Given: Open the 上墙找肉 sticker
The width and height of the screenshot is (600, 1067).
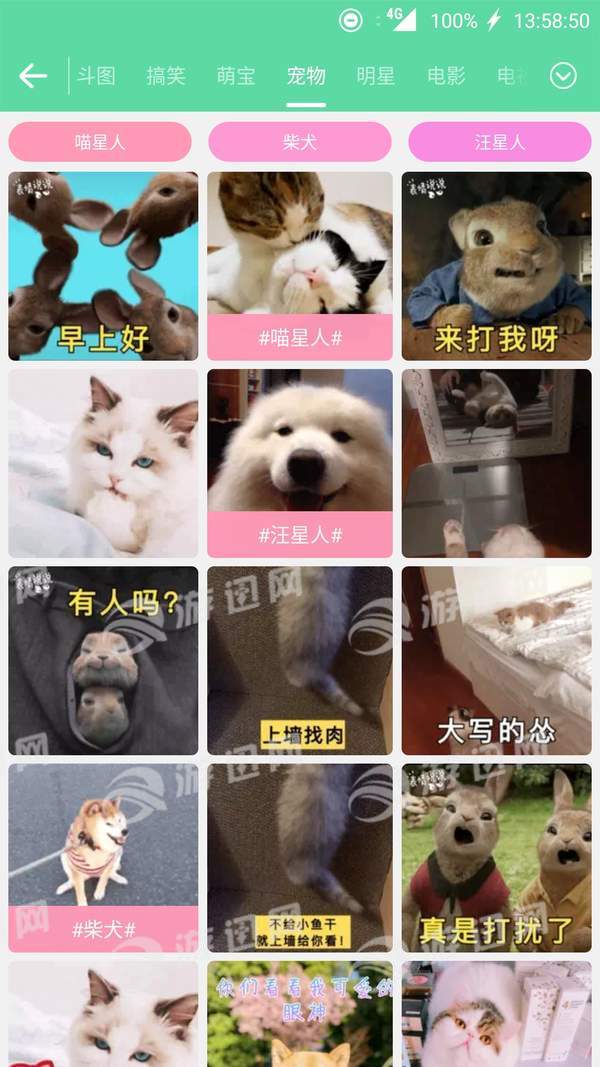Looking at the screenshot, I should 300,660.
